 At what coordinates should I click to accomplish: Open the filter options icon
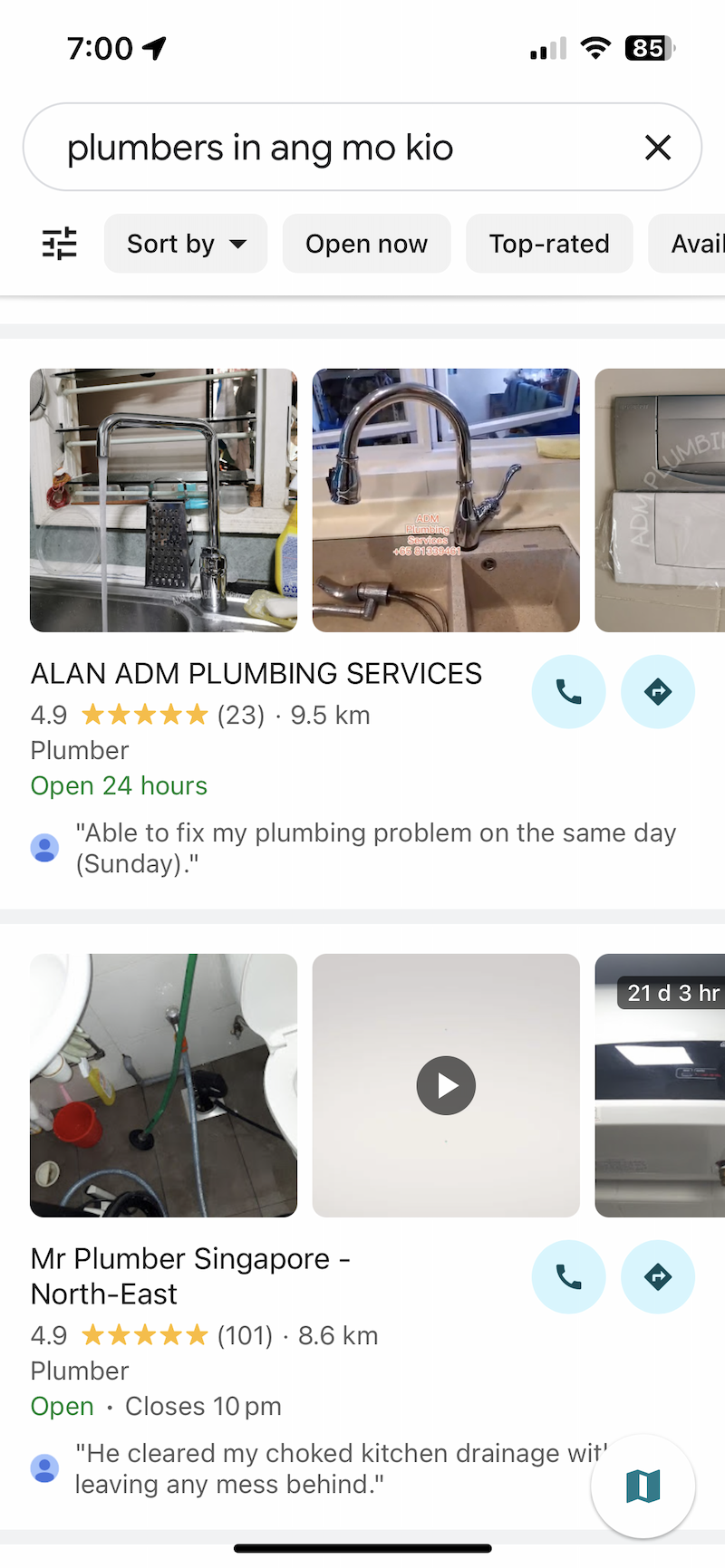60,244
